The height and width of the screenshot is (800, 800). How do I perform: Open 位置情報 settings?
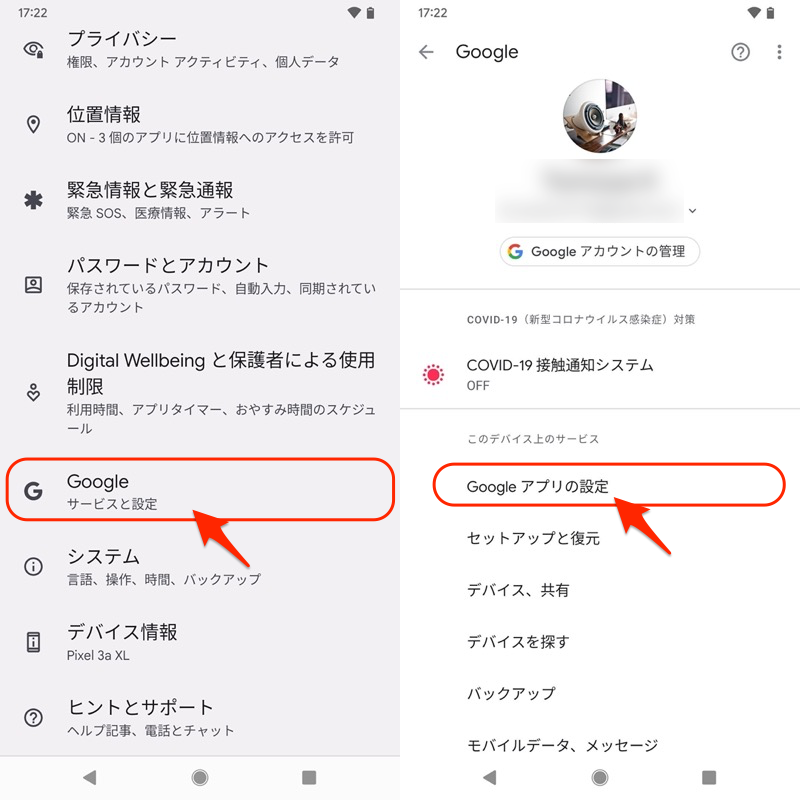pyautogui.click(x=200, y=125)
